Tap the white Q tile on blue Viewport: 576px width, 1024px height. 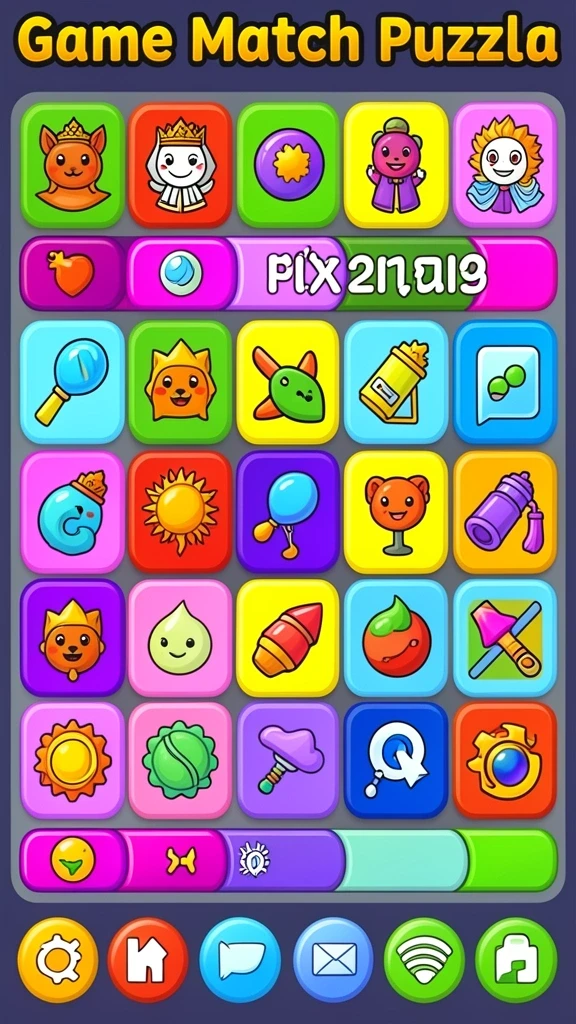click(x=396, y=760)
